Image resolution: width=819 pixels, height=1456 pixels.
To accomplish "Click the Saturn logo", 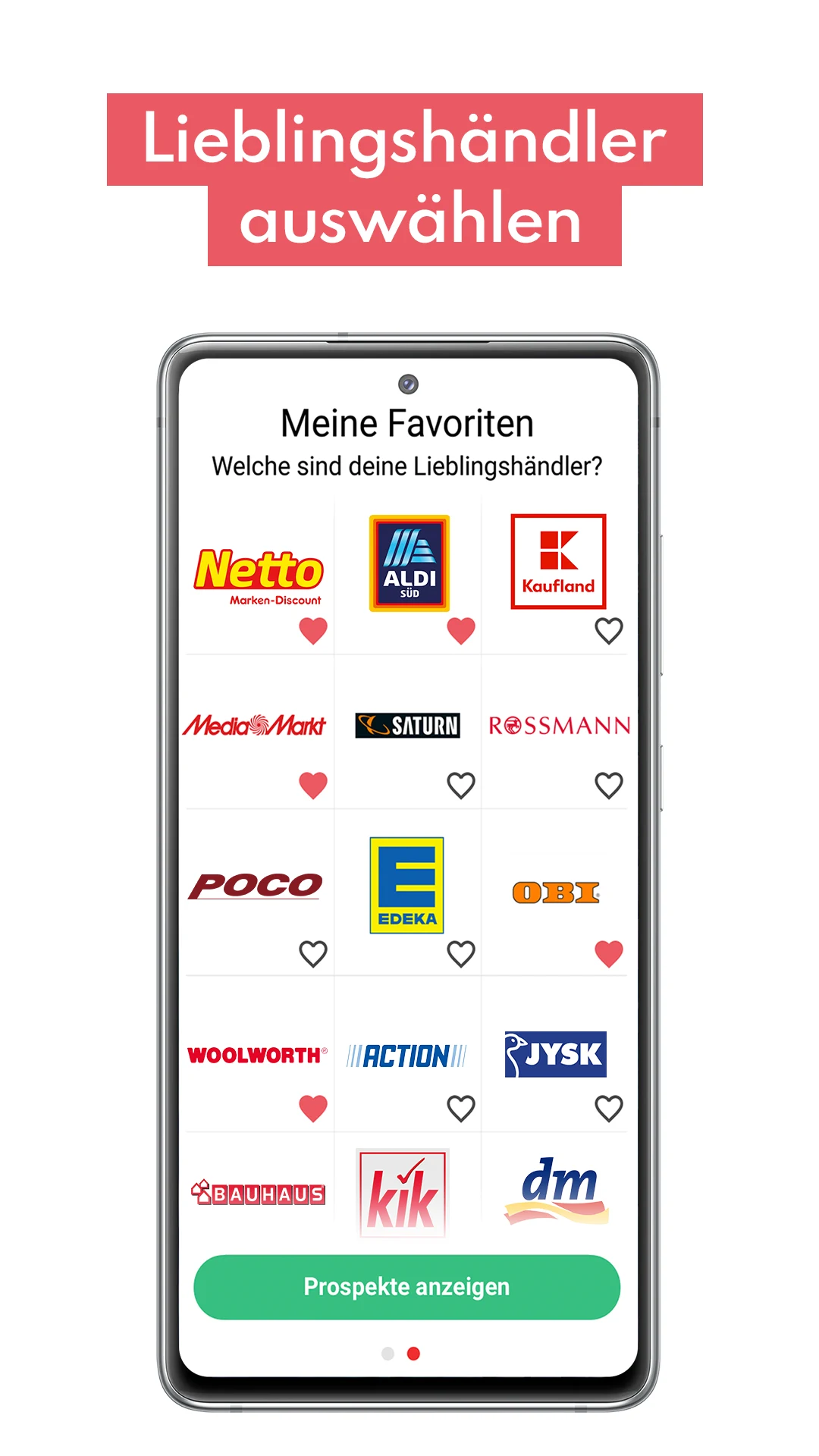I will 408,724.
